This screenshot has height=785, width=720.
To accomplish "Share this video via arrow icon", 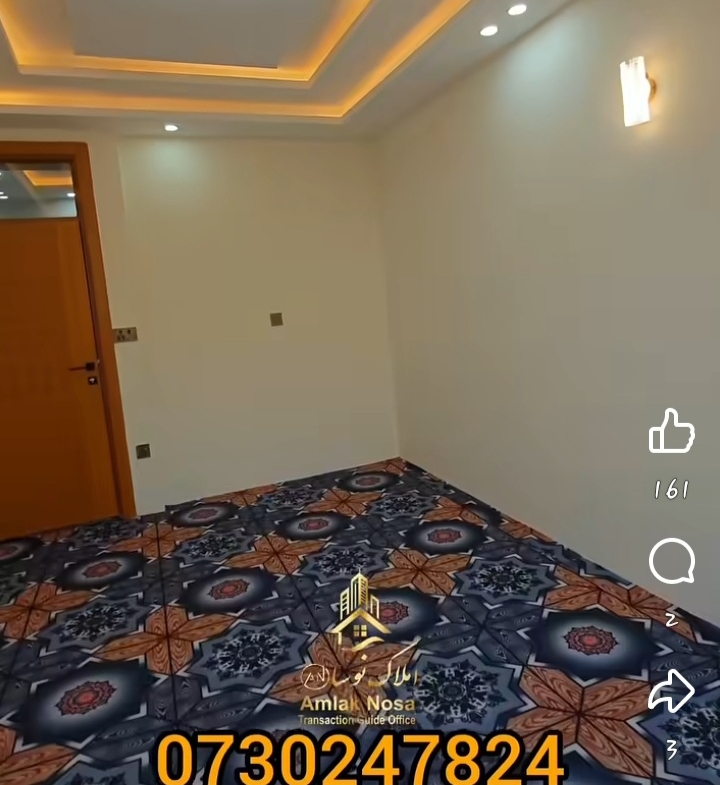I will coord(671,692).
